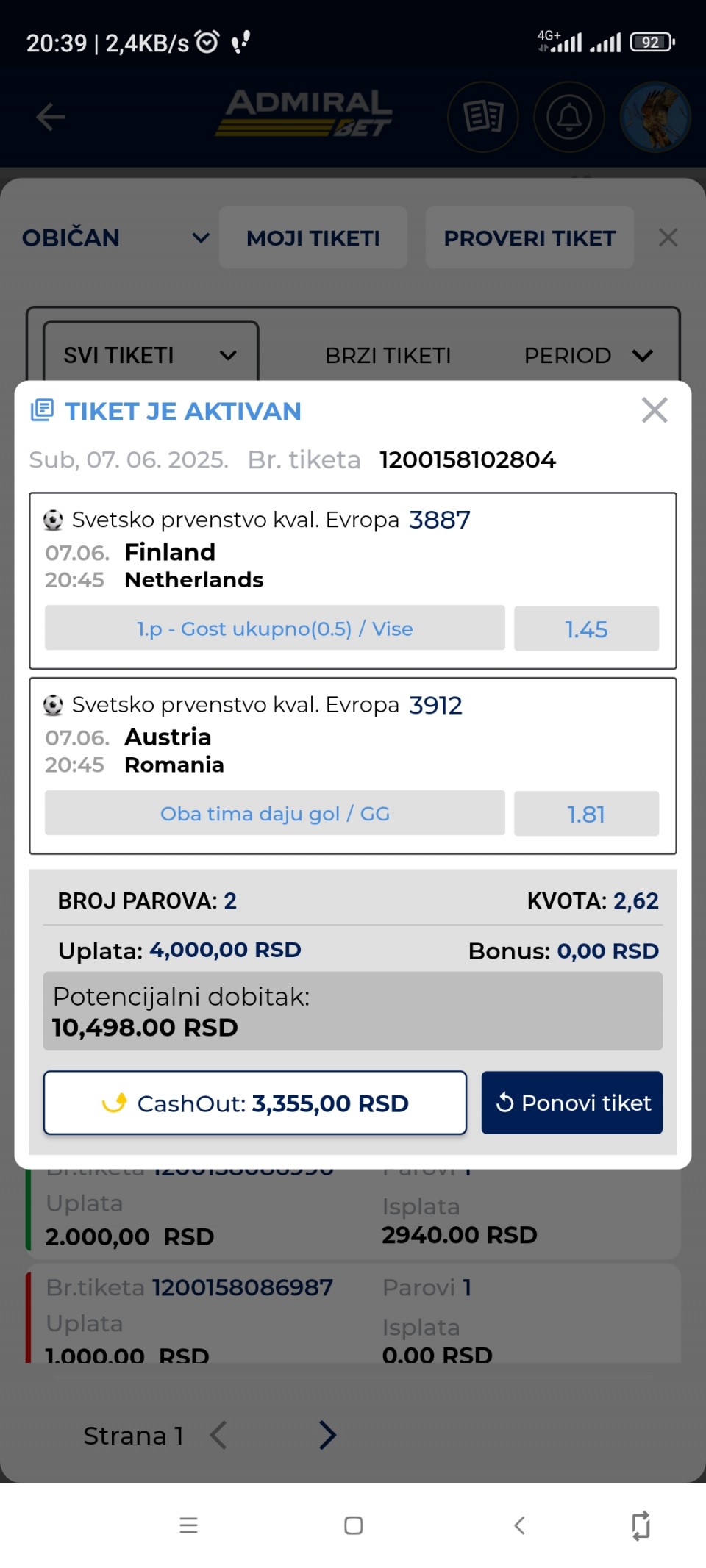
Task: Go to the next tickets page
Action: pos(327,1435)
